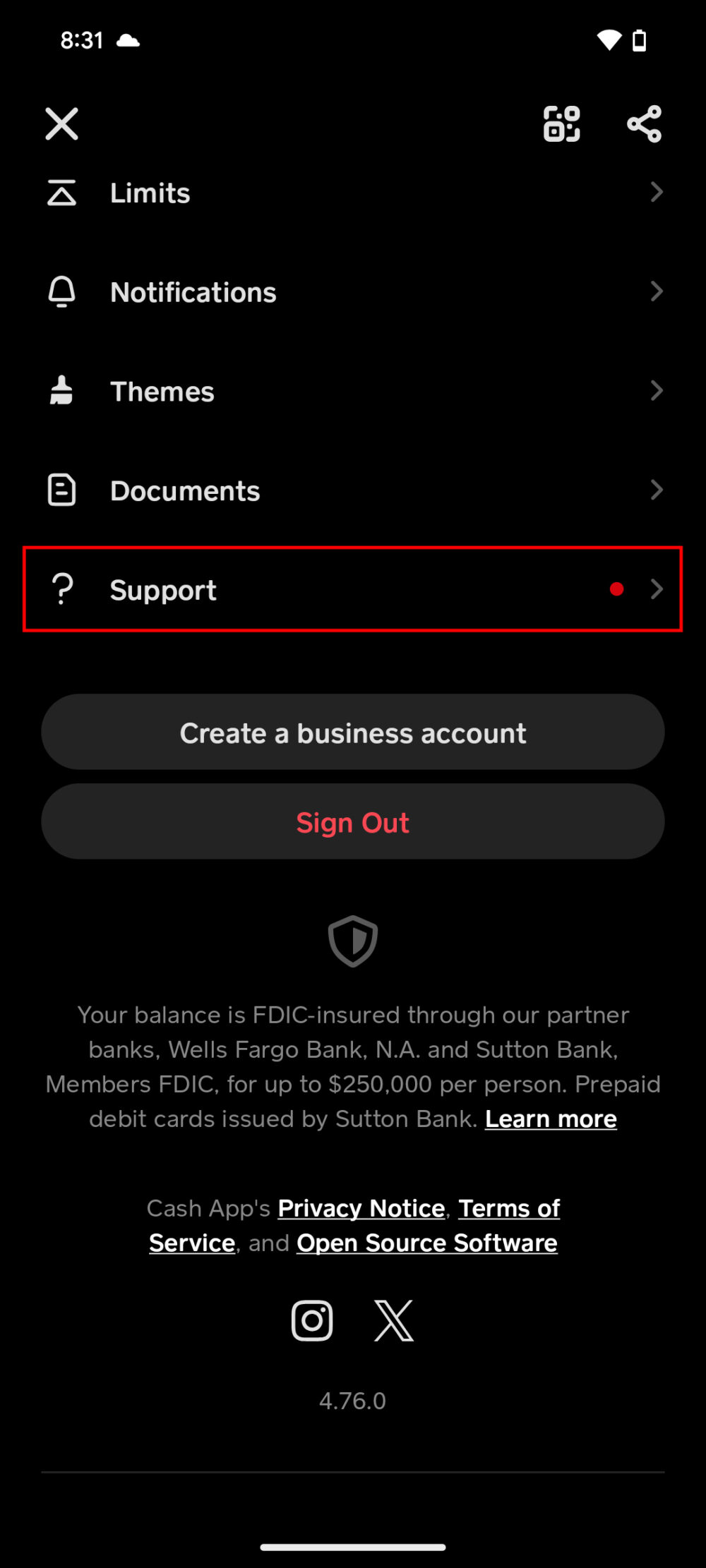
Task: Open Cash App's X profile
Action: click(393, 1320)
